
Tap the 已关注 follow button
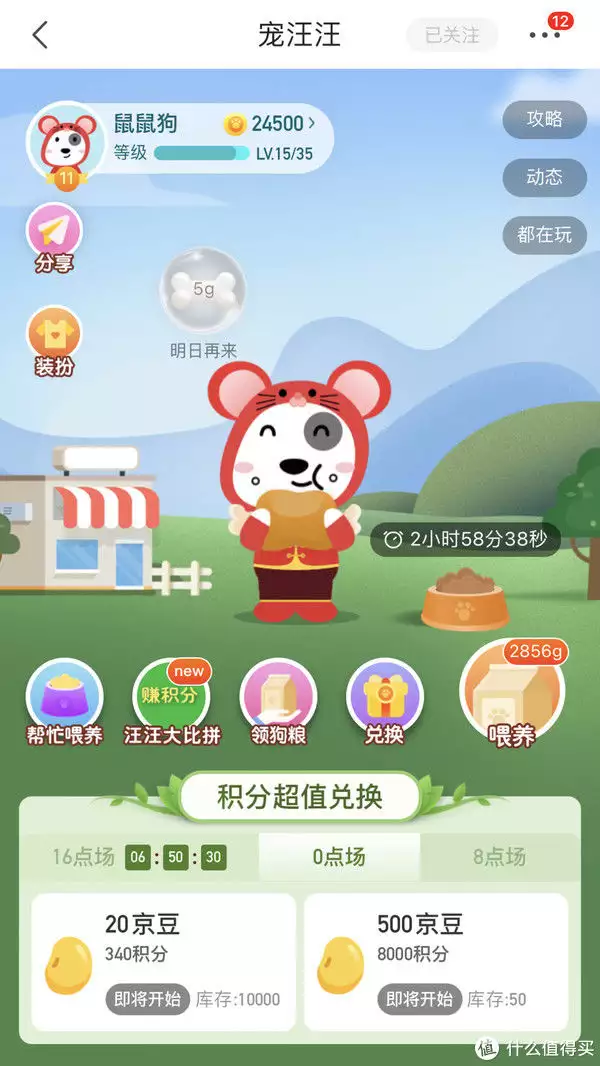click(452, 35)
